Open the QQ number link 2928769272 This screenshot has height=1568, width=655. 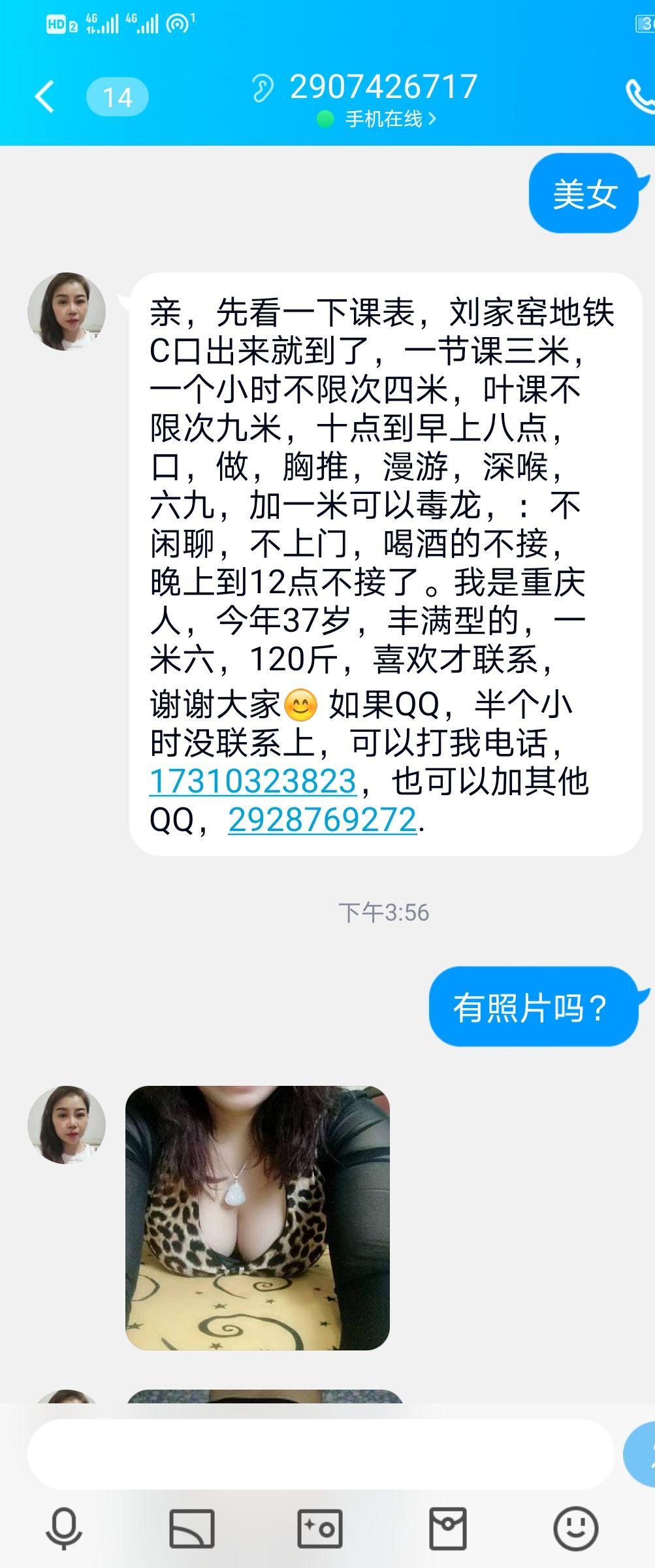tap(323, 820)
